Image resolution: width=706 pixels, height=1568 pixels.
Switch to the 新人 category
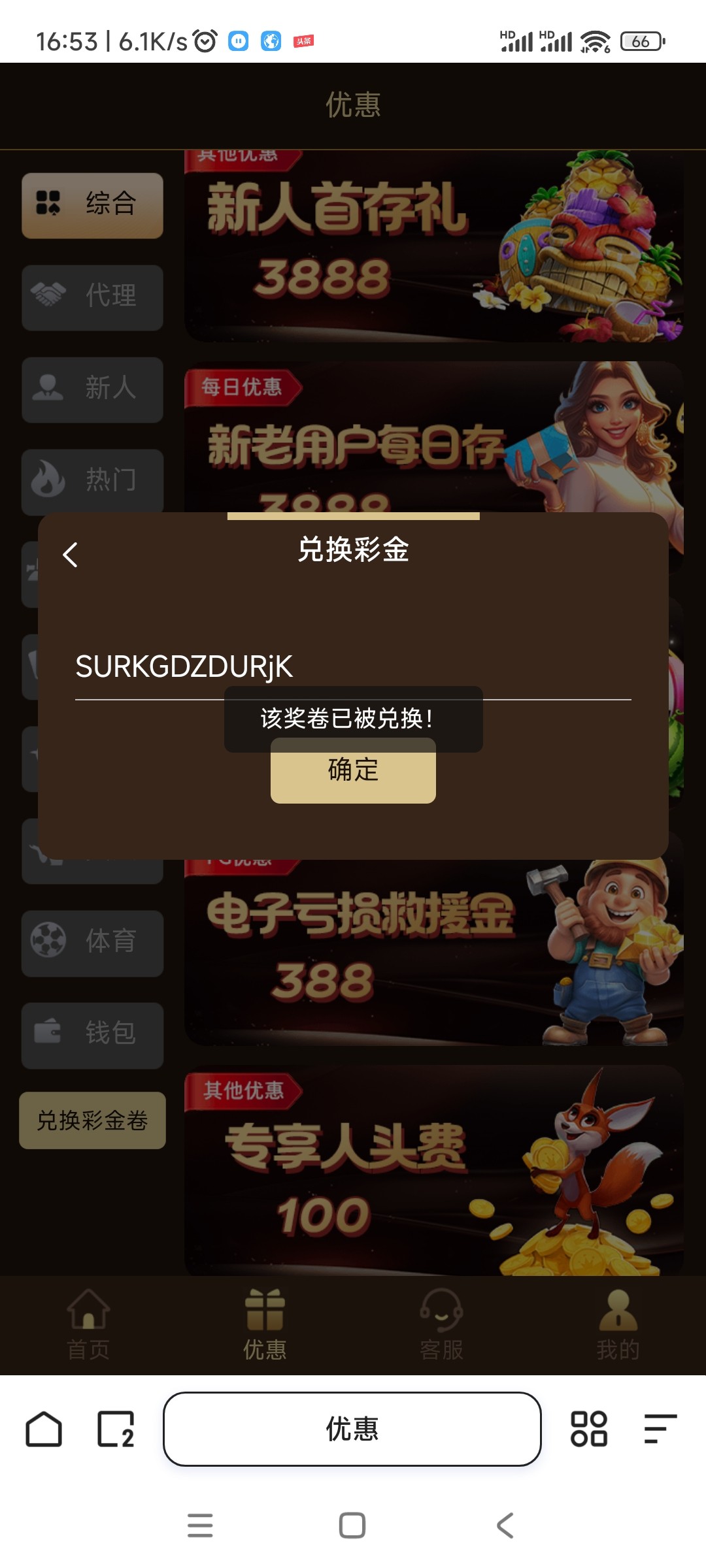92,389
